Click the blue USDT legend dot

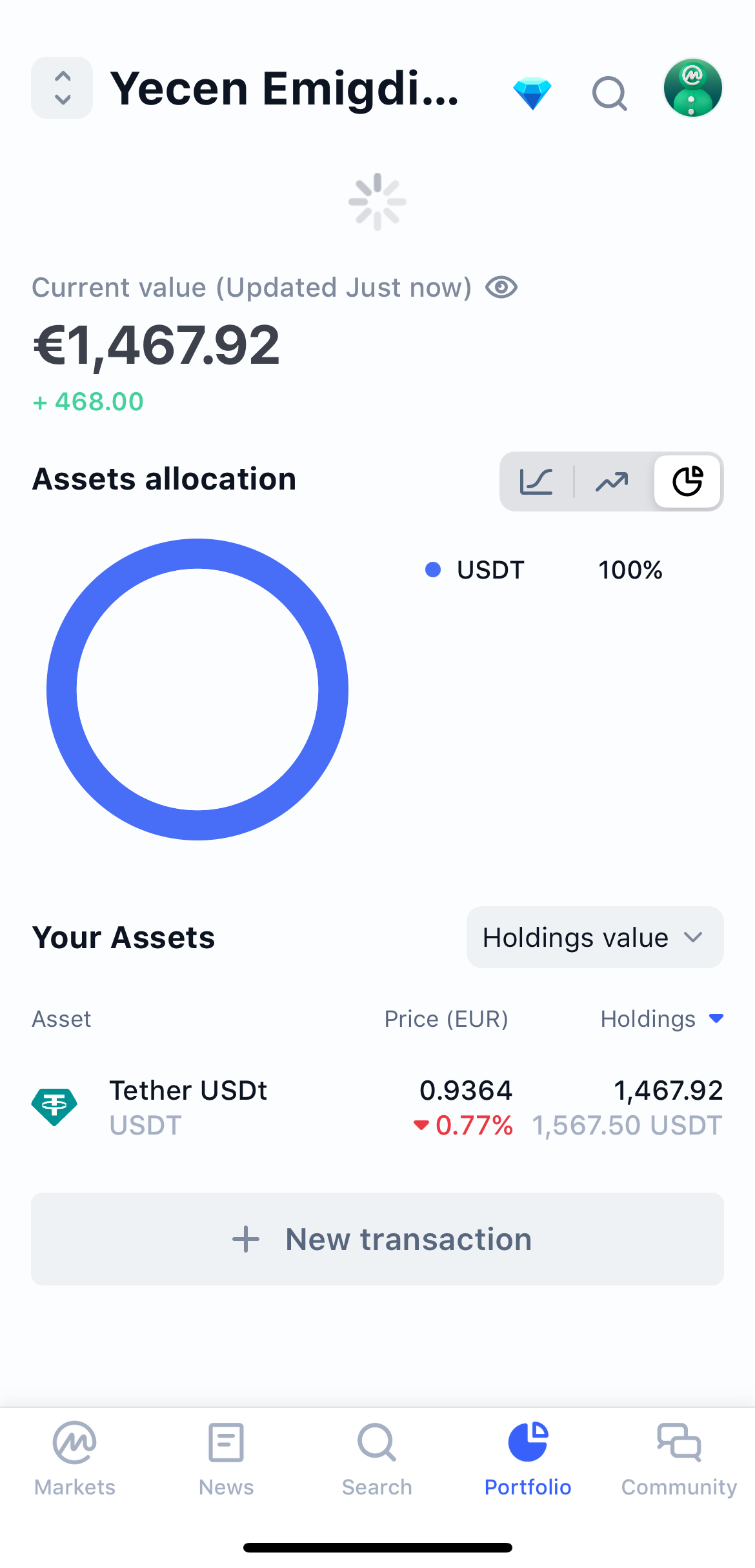(434, 569)
